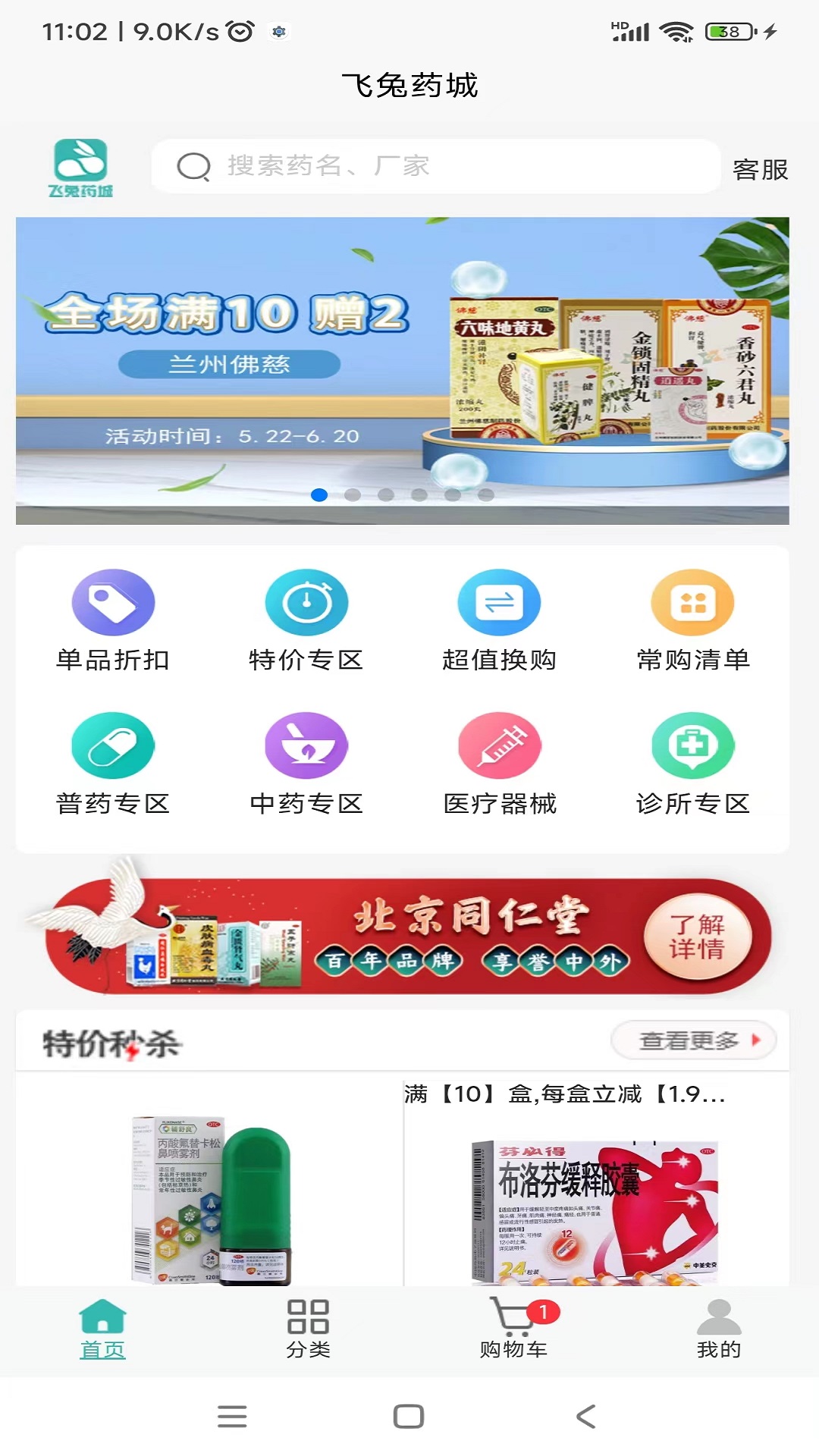This screenshot has height=1456, width=819.
Task: Open the 全场满10赠2 promotion banner
Action: 402,371
